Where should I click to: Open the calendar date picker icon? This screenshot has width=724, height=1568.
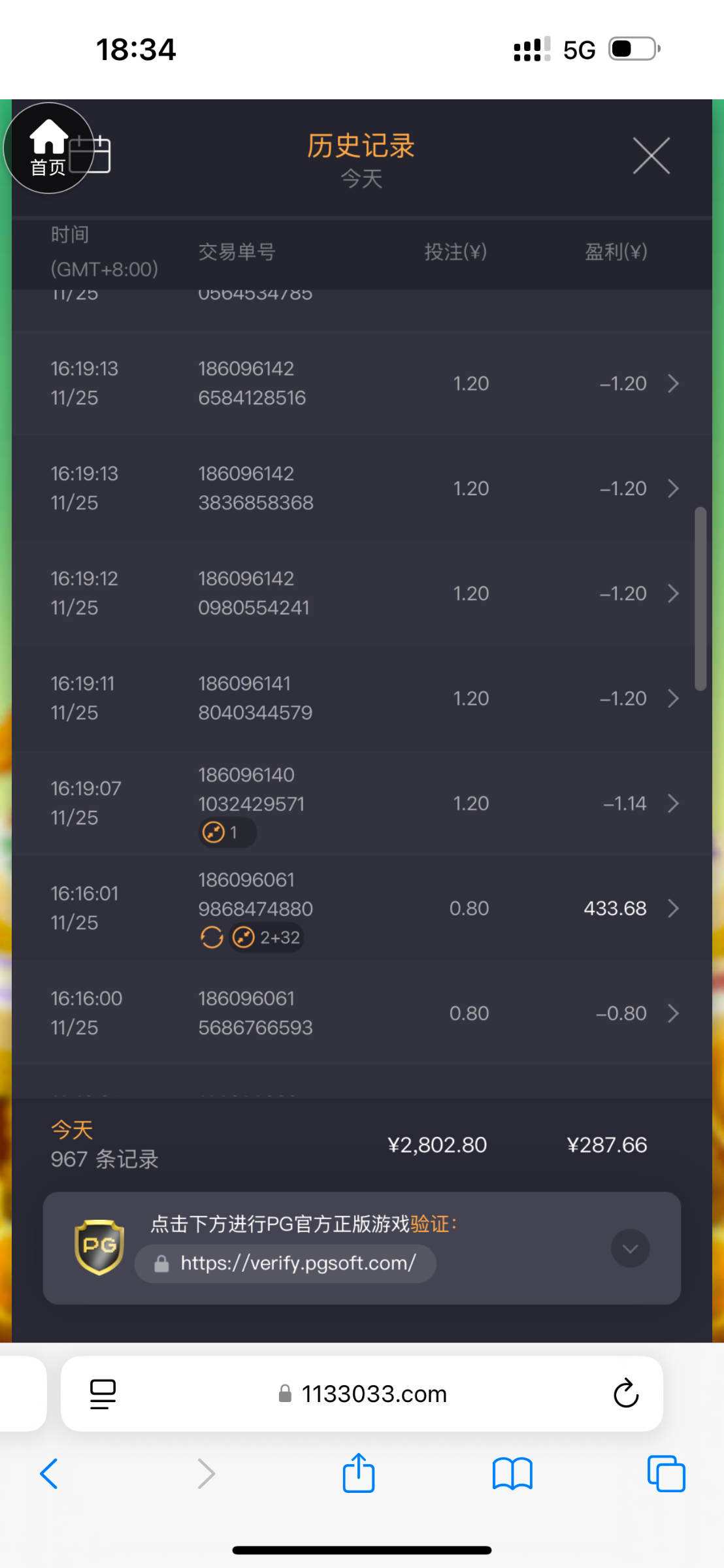pyautogui.click(x=91, y=154)
